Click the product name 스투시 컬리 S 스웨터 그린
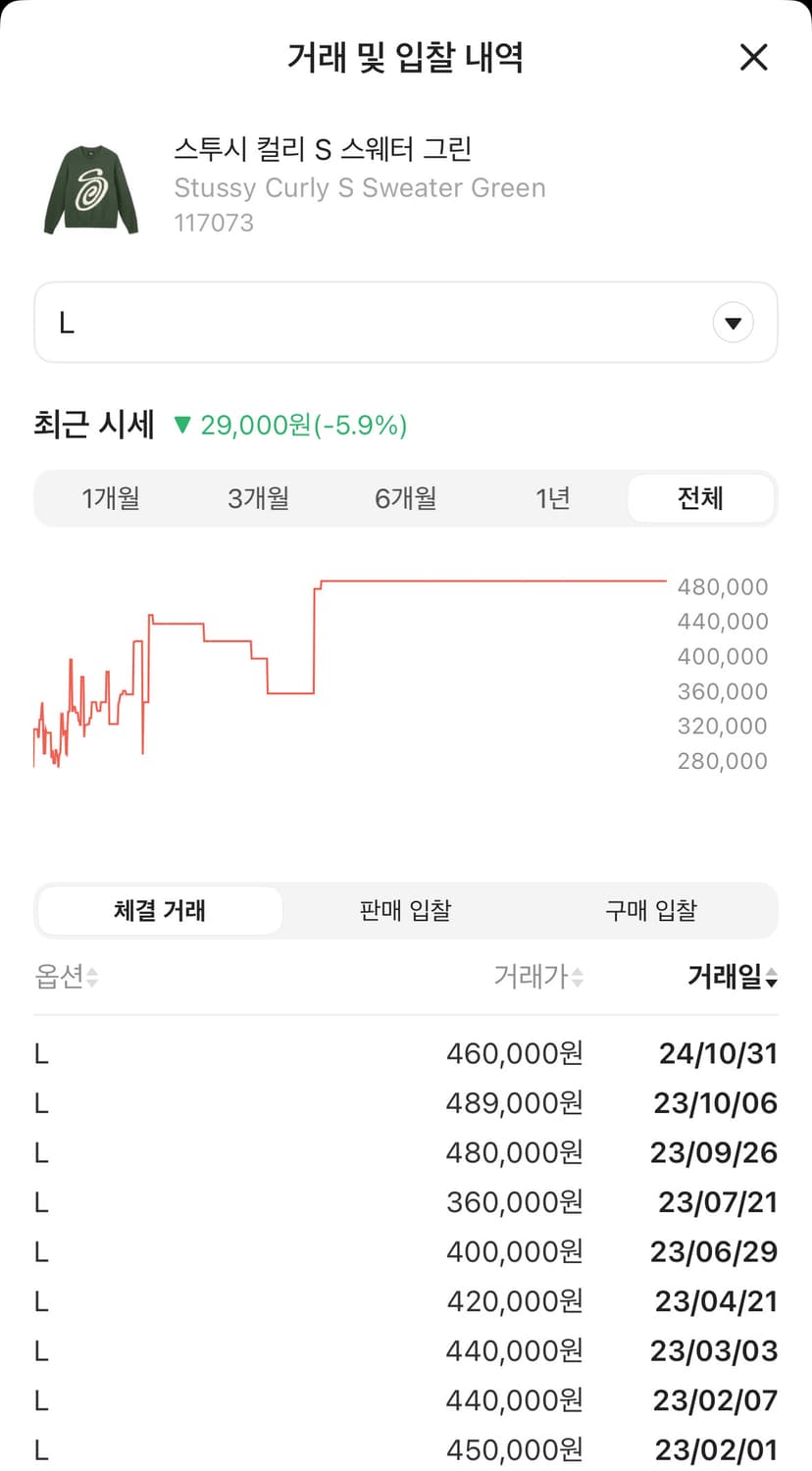Viewport: 812px width, 1471px height. point(324,150)
